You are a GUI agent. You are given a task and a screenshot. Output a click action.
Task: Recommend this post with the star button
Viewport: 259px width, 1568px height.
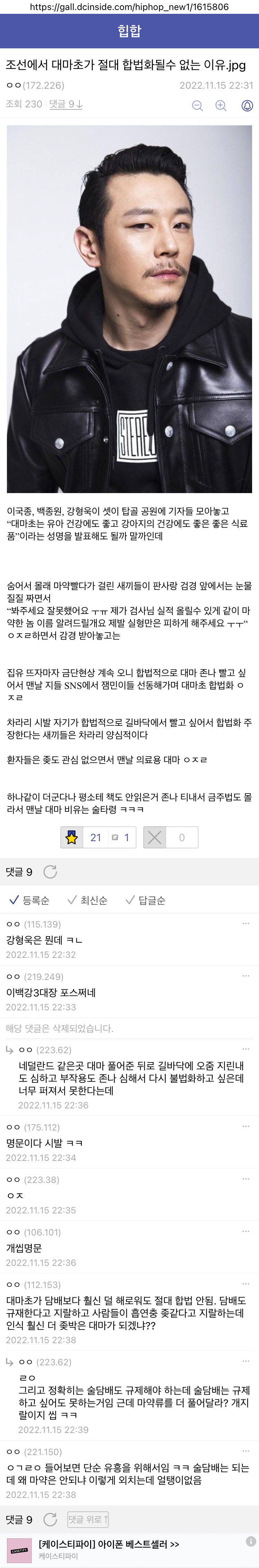(72, 838)
